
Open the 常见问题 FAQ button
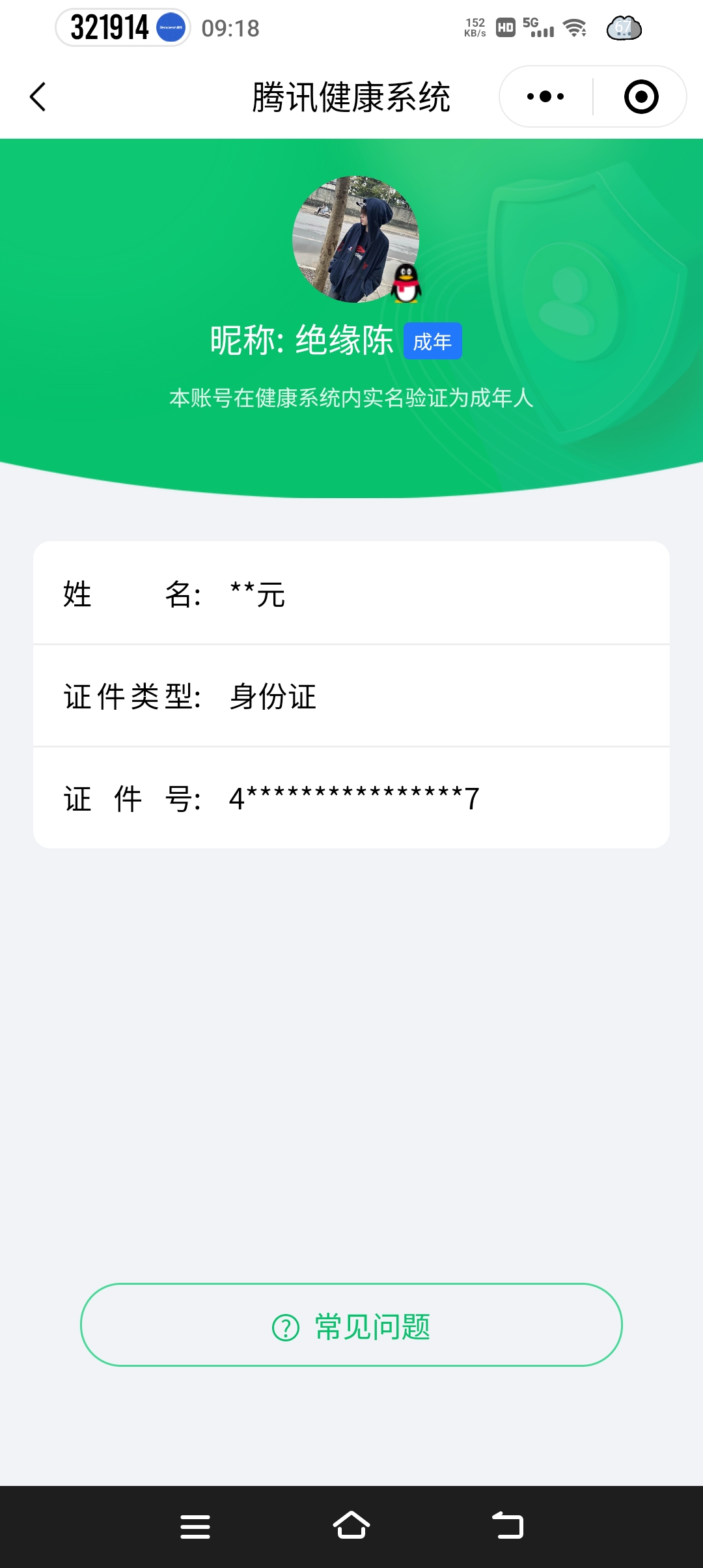coord(351,1325)
